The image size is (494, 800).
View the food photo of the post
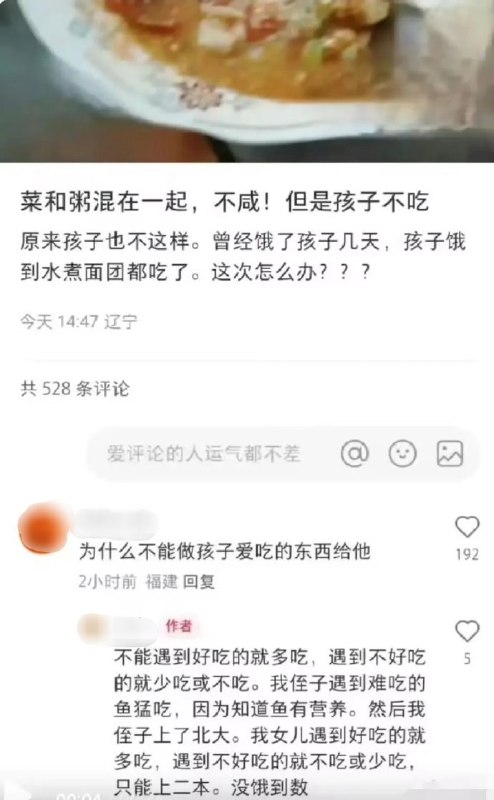tap(247, 81)
